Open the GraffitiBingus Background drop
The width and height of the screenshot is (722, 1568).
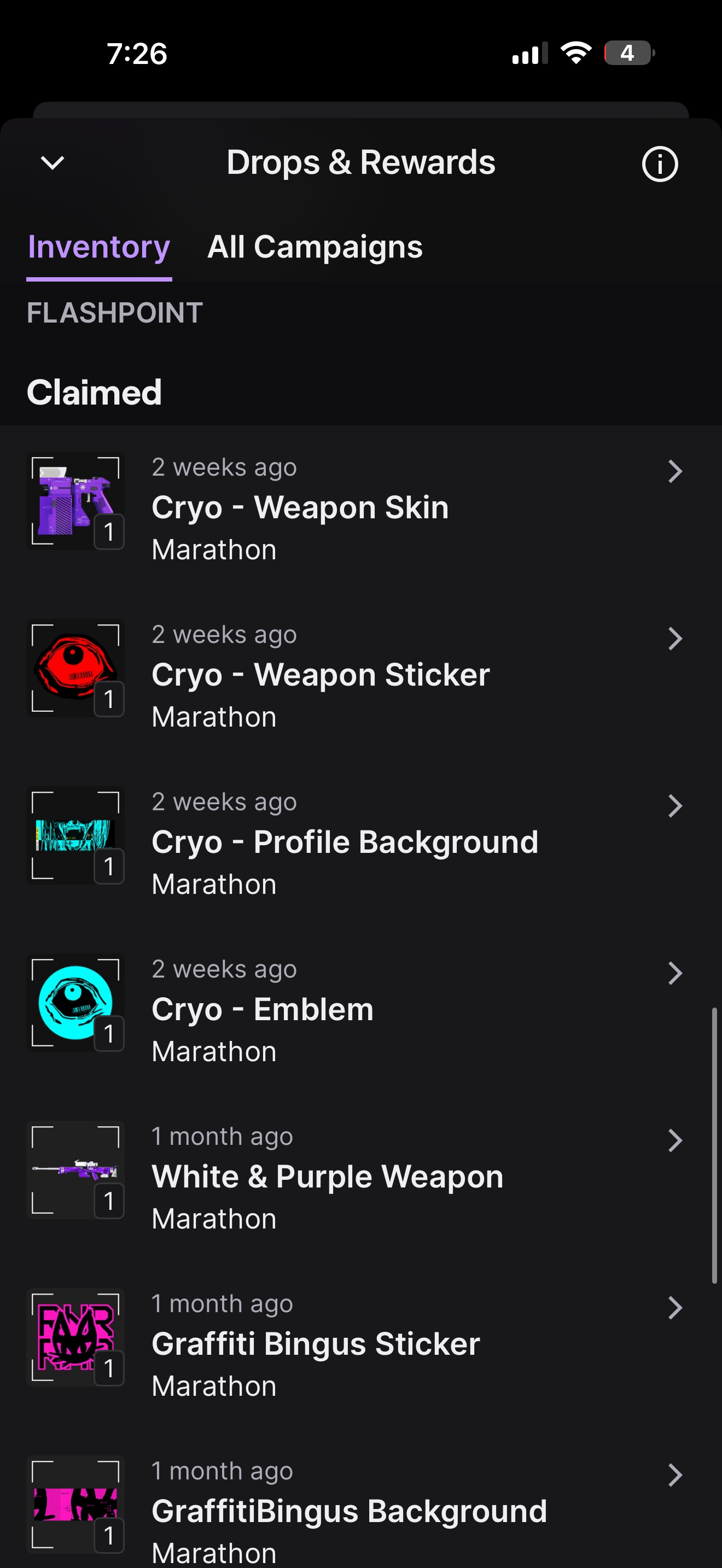[x=359, y=1511]
